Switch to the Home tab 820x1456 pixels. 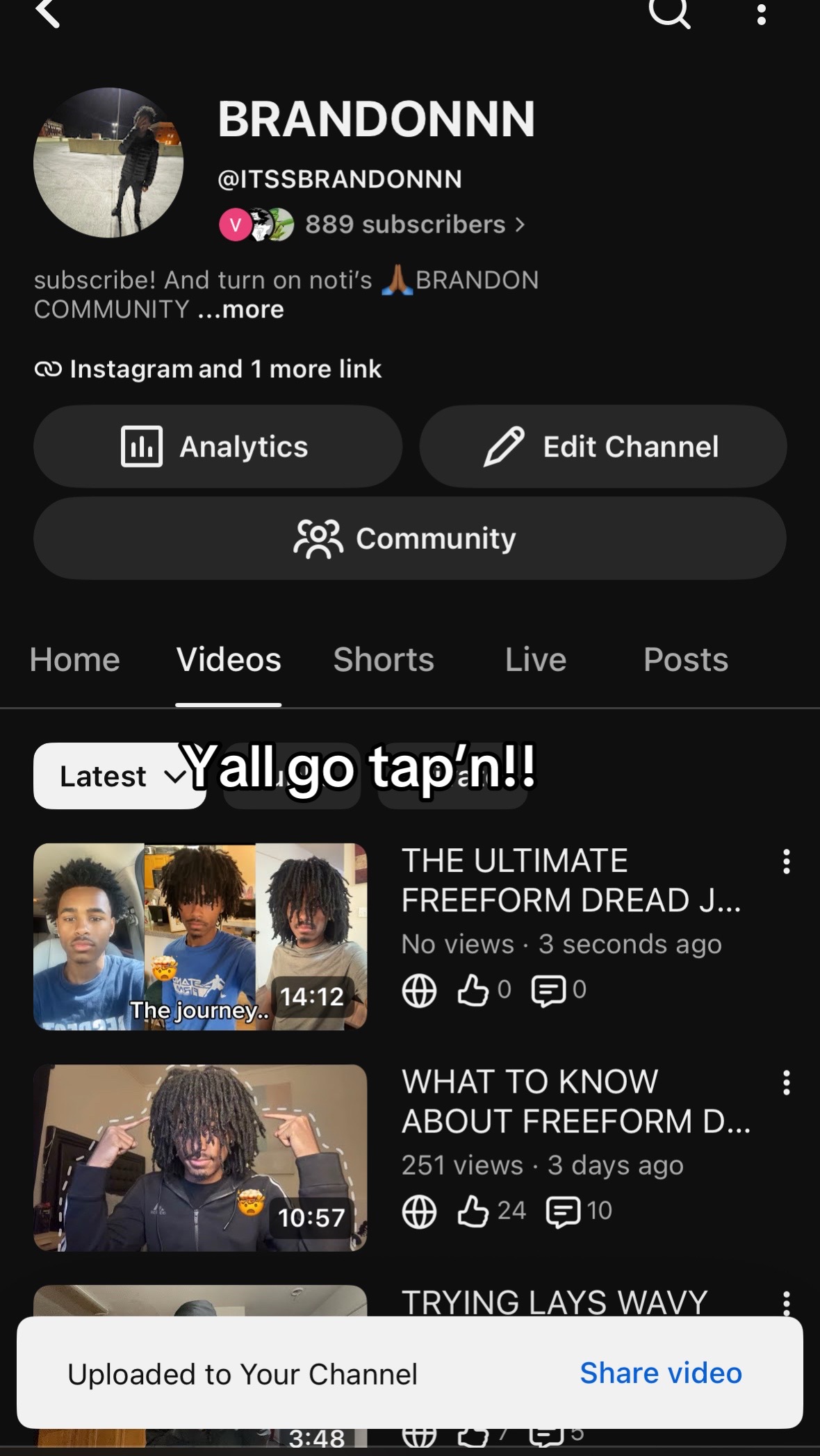coord(75,659)
